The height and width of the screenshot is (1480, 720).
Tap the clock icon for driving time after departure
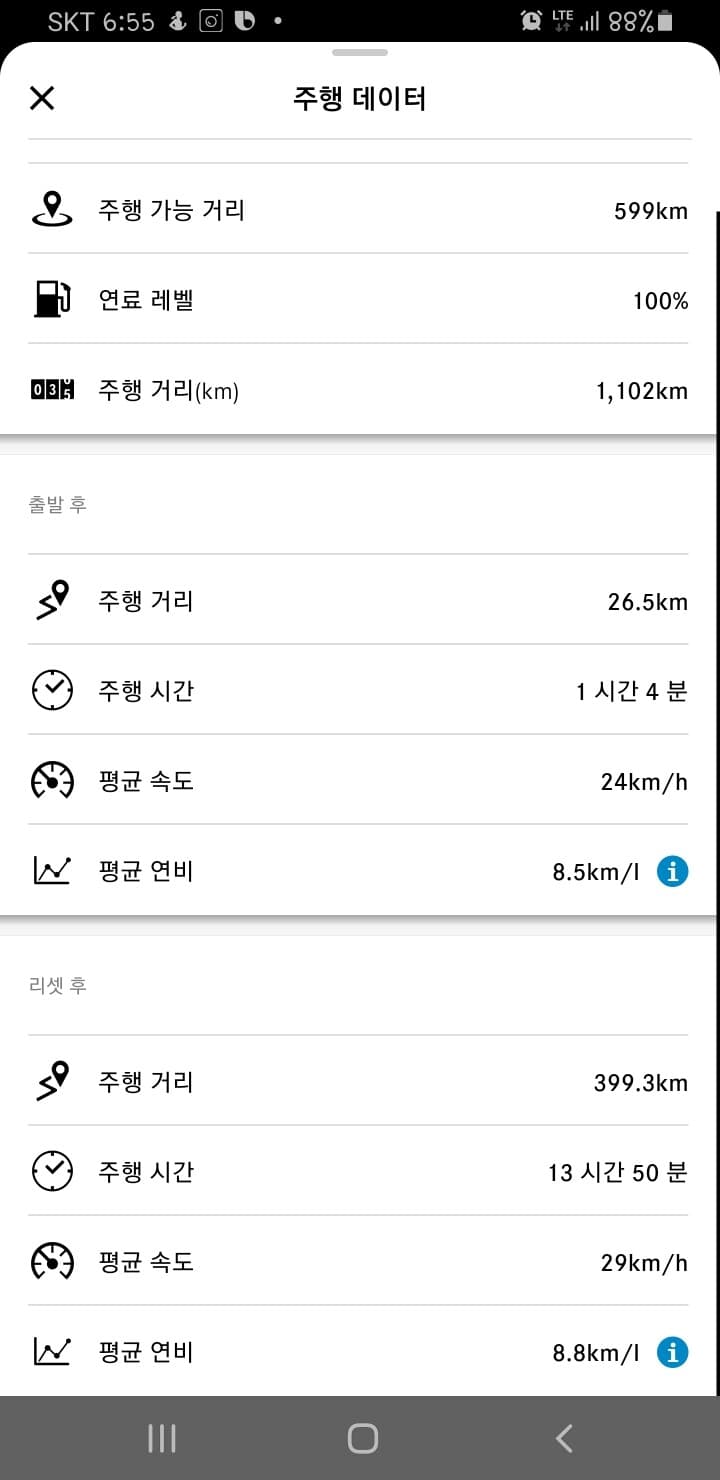52,689
